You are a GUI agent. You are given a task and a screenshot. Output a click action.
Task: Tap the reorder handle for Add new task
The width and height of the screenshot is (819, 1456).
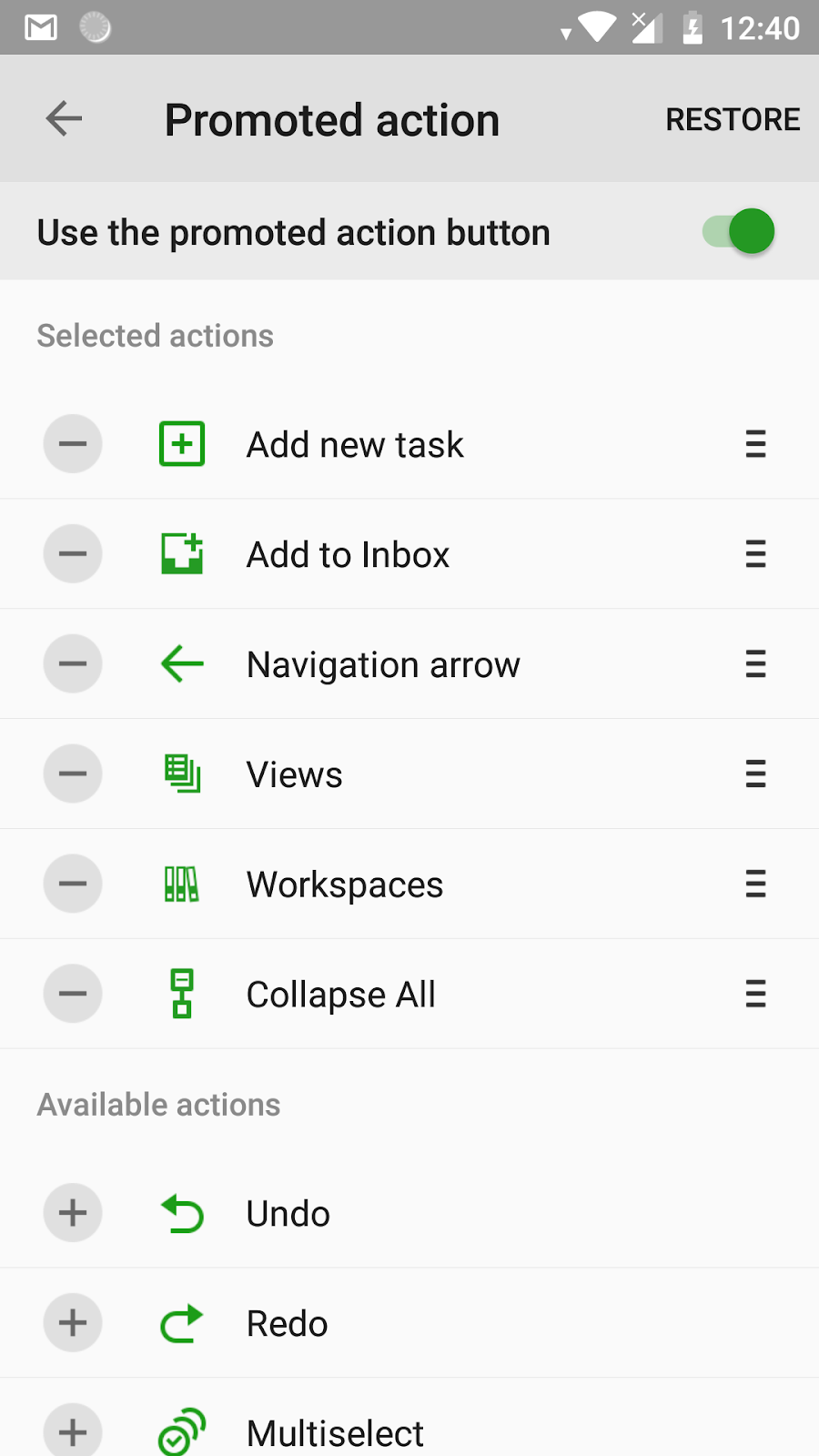point(755,444)
